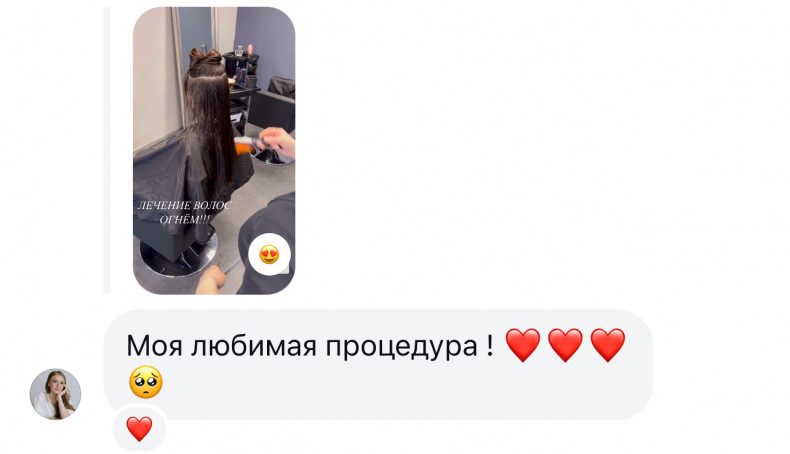Tap the heart reaction under the message
Viewport: 790px width, 454px height.
(139, 429)
